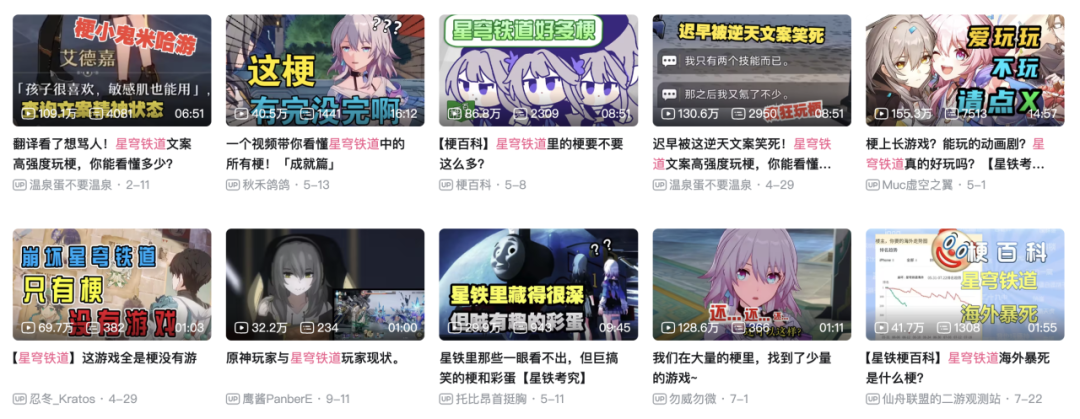Visit uploader 秋禾鸽鸽's profile
Image resolution: width=1080 pixels, height=419 pixels.
[x=269, y=185]
